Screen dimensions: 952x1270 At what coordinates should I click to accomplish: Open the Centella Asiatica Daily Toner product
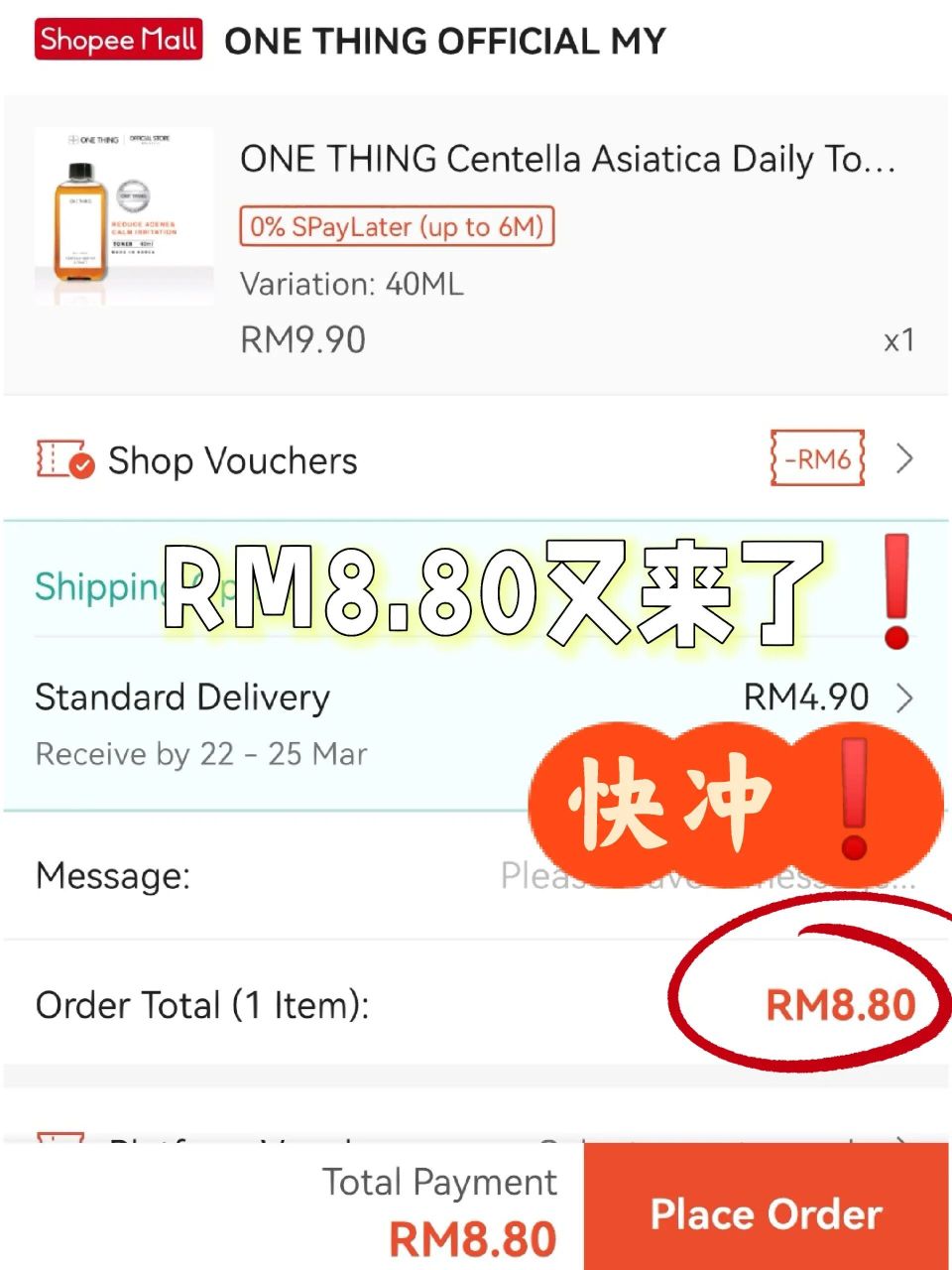tap(568, 159)
